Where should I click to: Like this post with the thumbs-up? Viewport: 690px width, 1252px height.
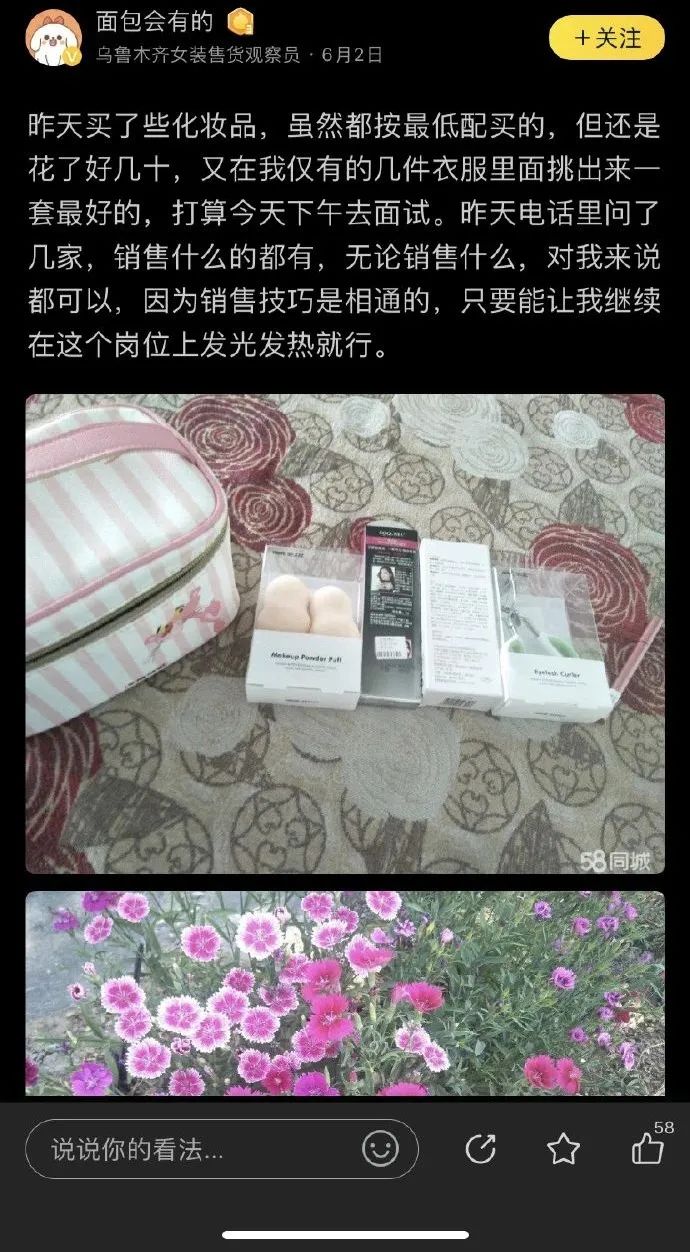pos(649,1148)
